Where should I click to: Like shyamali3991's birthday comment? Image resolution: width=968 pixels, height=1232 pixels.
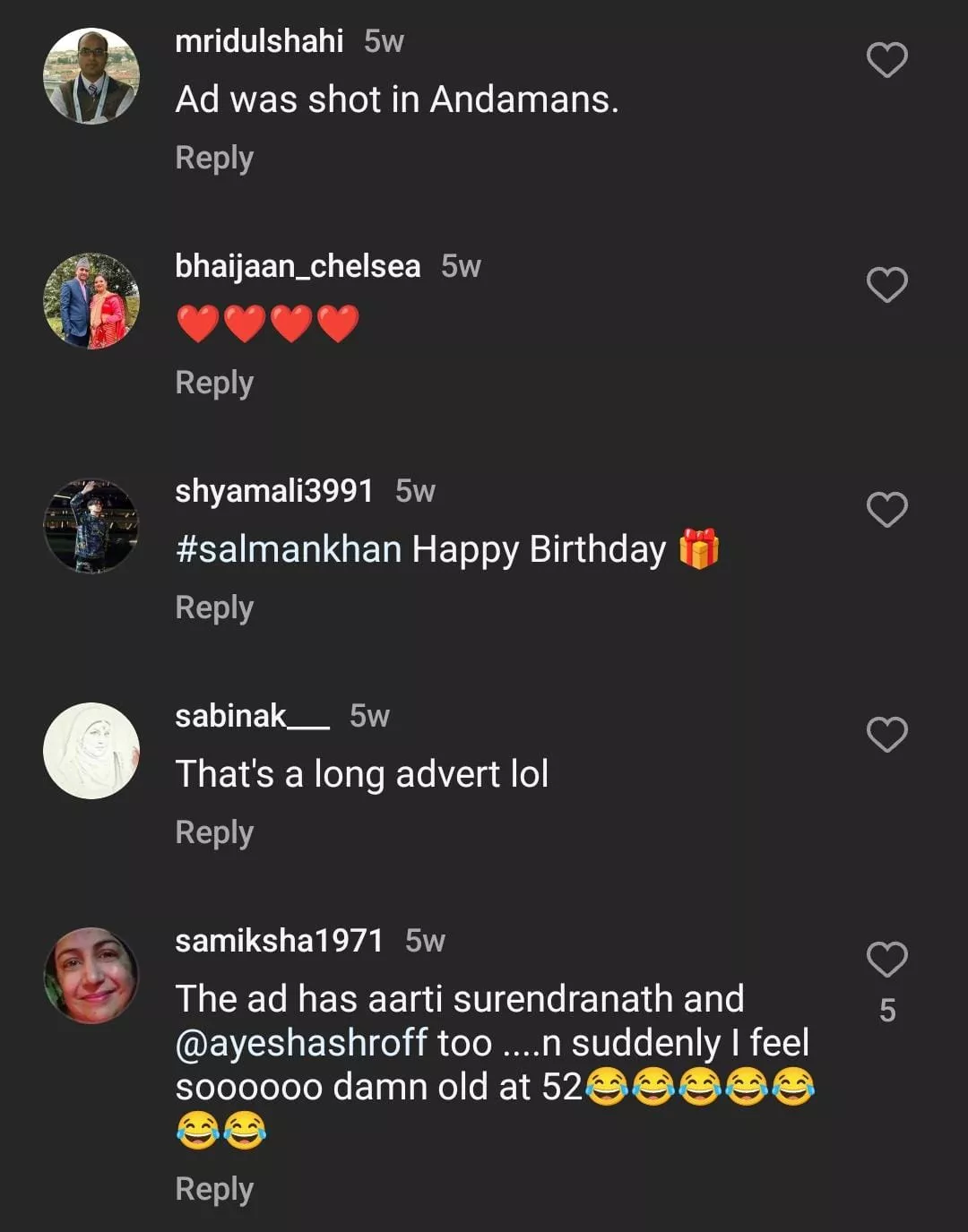[x=886, y=510]
